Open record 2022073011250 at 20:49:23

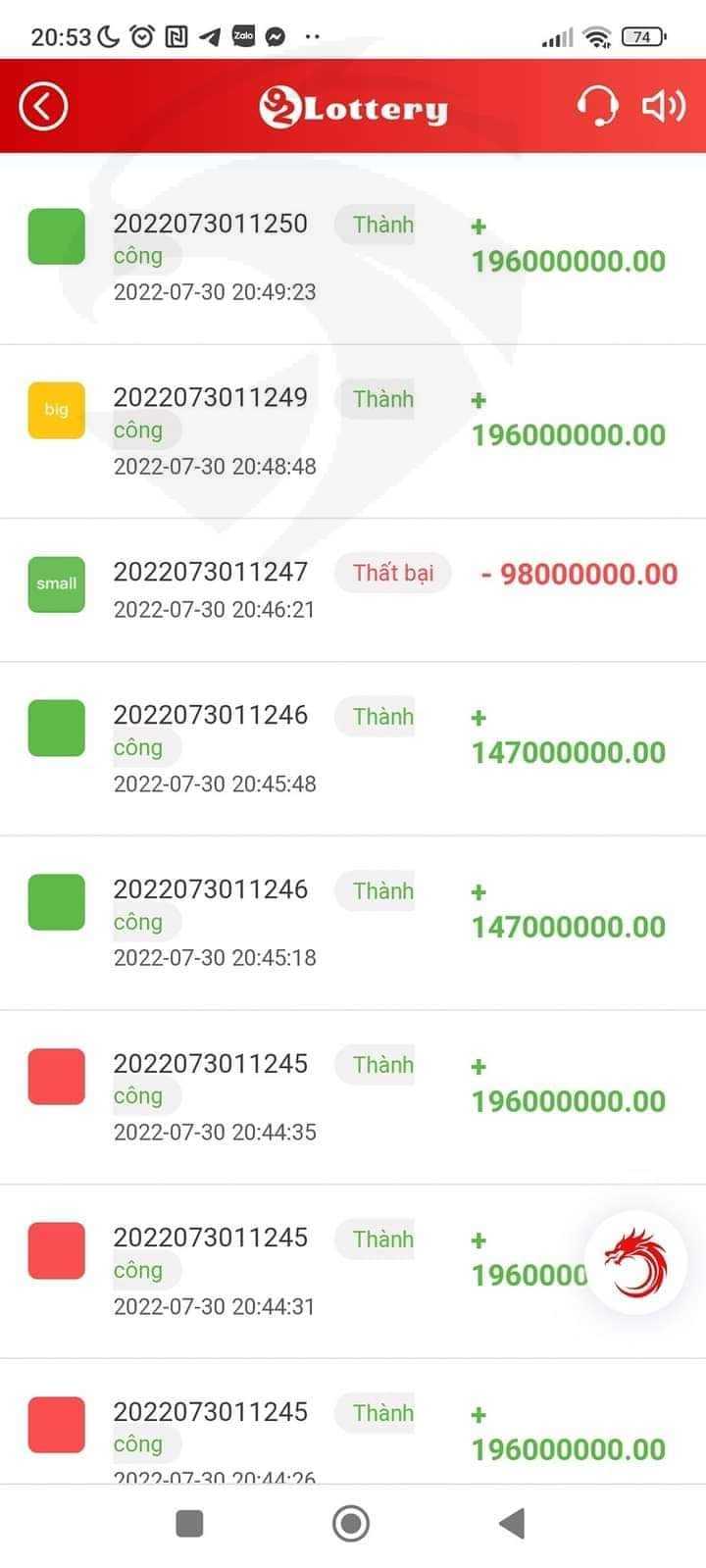(x=353, y=257)
